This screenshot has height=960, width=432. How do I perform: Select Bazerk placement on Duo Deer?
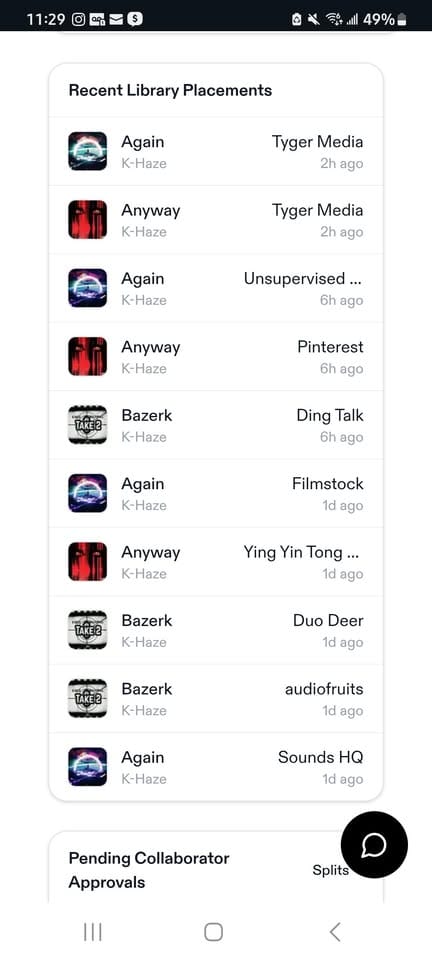[x=216, y=630]
